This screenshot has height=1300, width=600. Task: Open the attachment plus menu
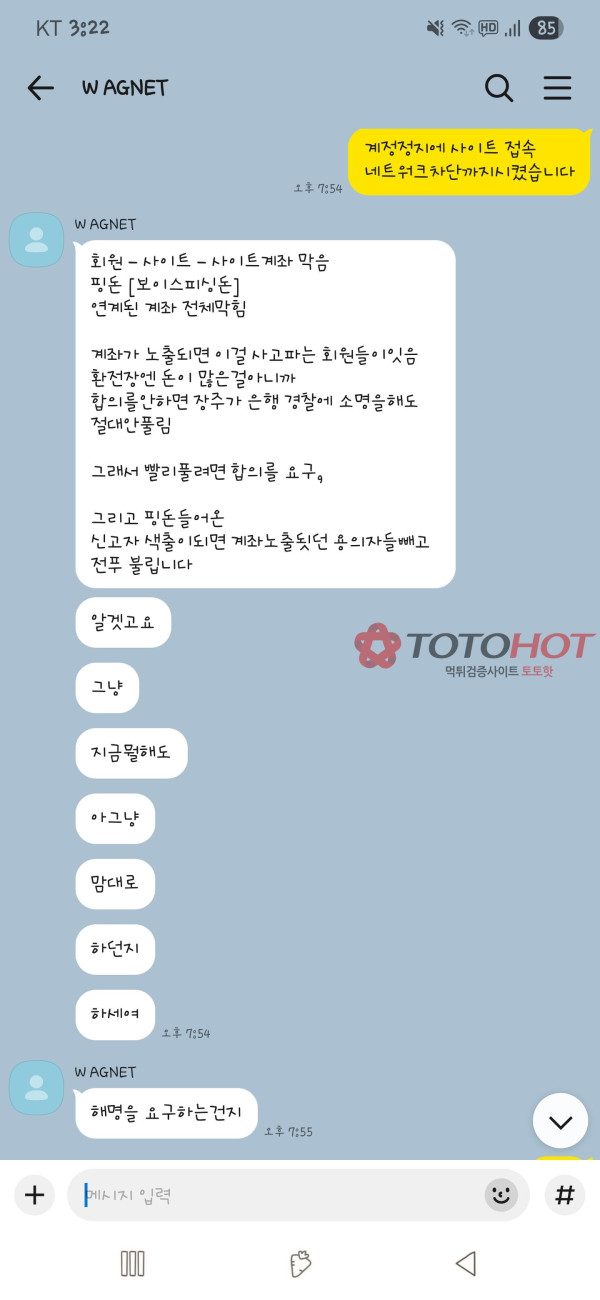pyautogui.click(x=35, y=1194)
